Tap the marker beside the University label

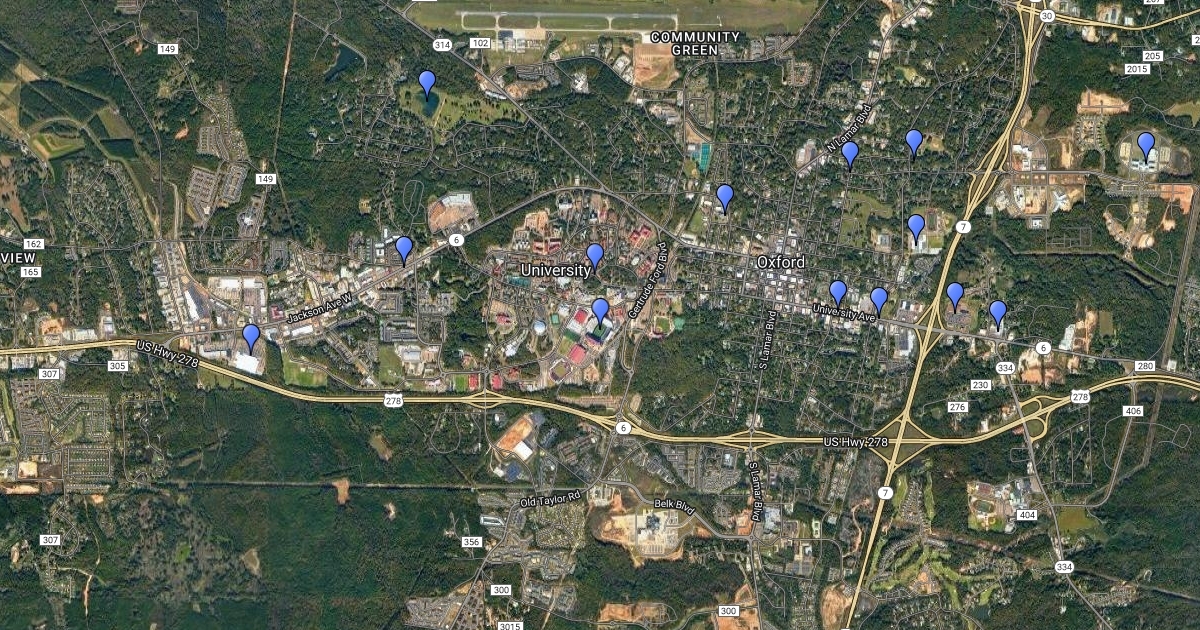tap(595, 256)
